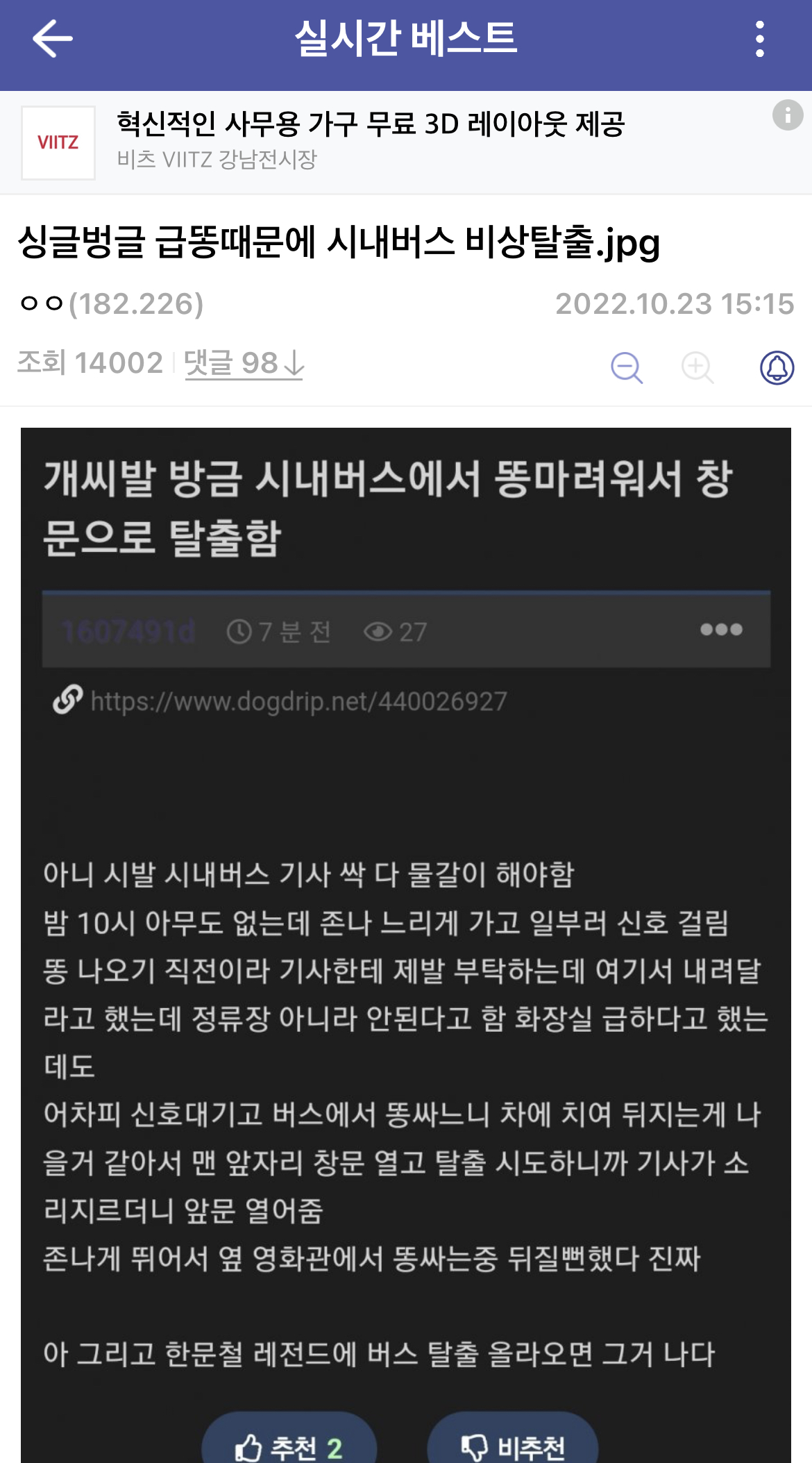The width and height of the screenshot is (812, 1463).
Task: Open the notification bell for this post
Action: [x=777, y=367]
